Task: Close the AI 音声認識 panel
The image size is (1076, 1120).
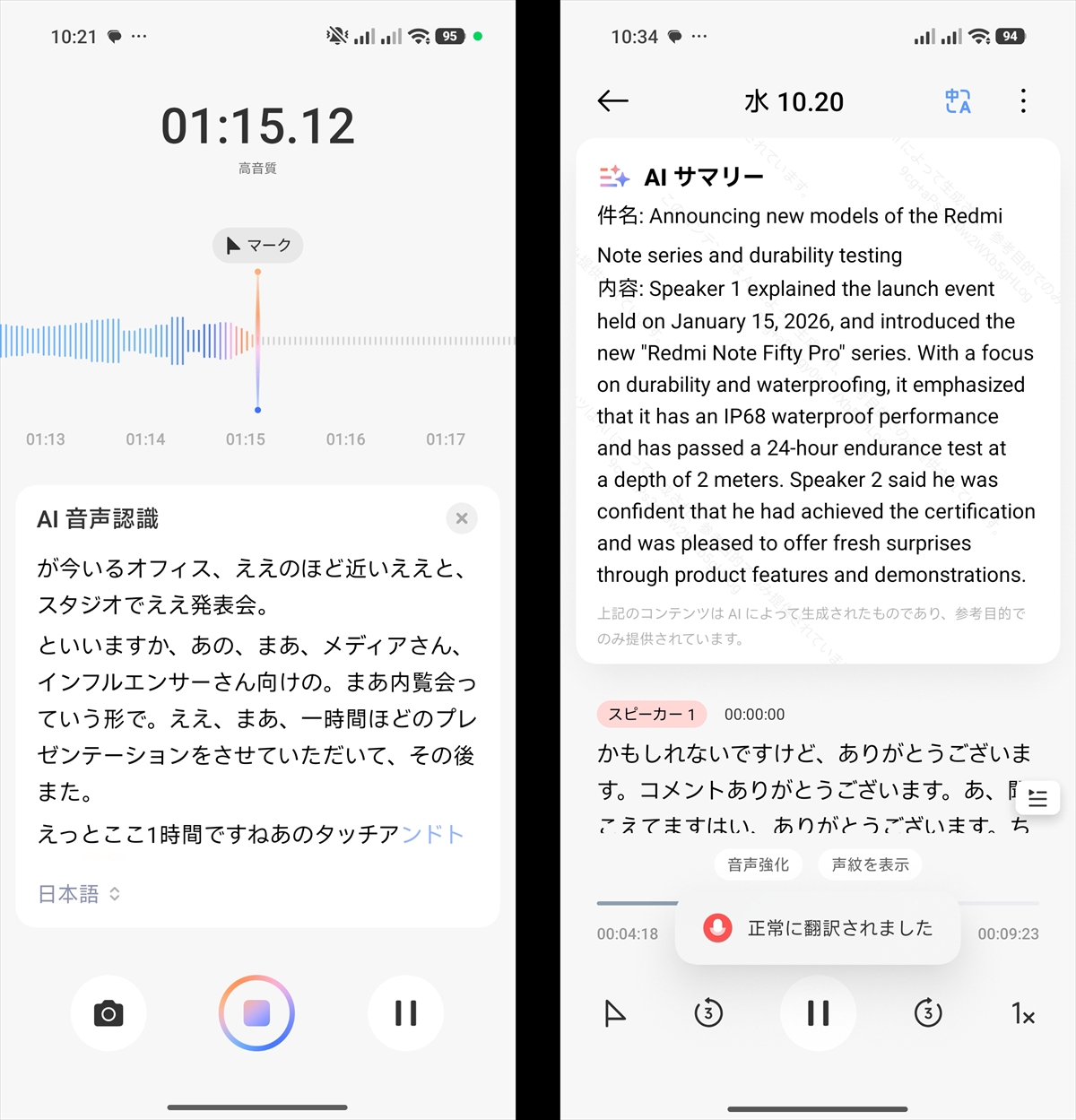Action: point(462,518)
